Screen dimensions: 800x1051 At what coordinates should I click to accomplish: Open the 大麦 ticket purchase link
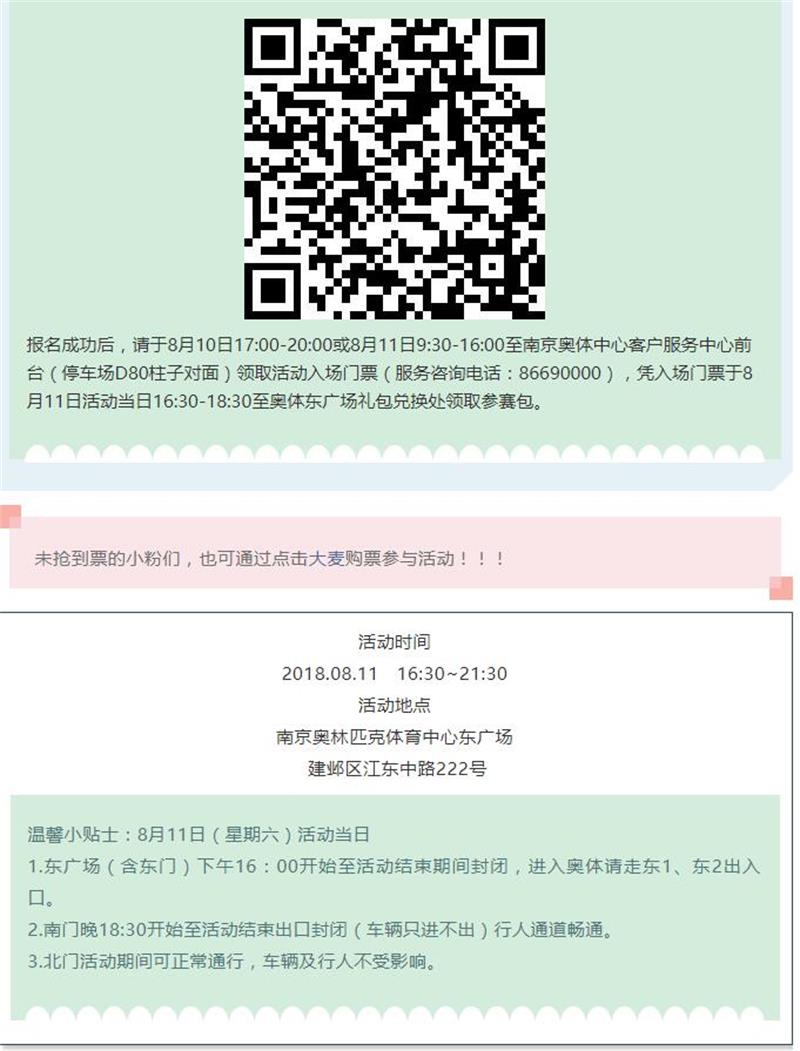click(326, 559)
